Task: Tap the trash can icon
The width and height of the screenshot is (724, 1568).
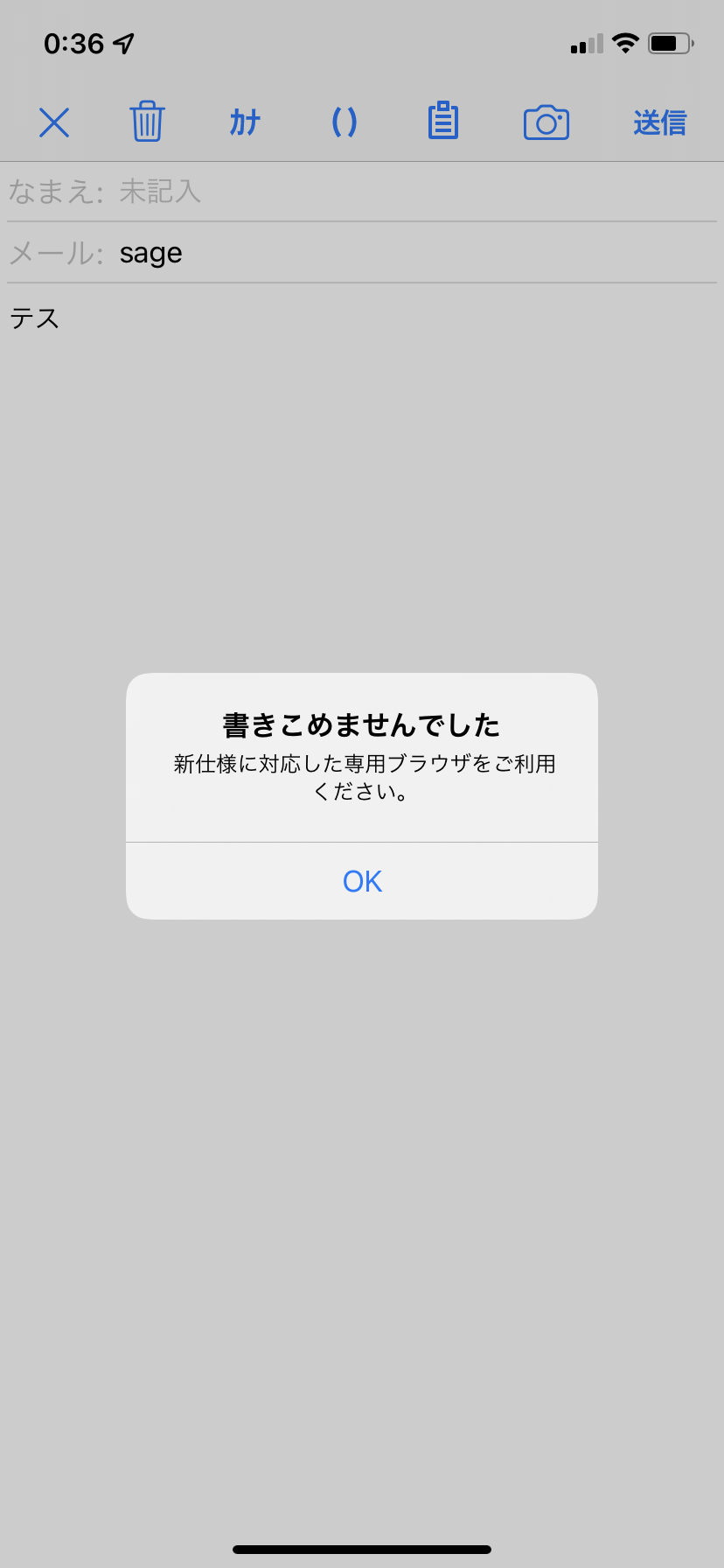Action: click(147, 121)
